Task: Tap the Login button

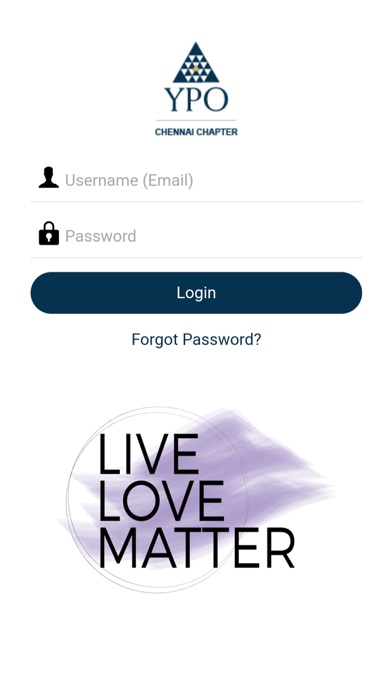Action: (x=196, y=293)
